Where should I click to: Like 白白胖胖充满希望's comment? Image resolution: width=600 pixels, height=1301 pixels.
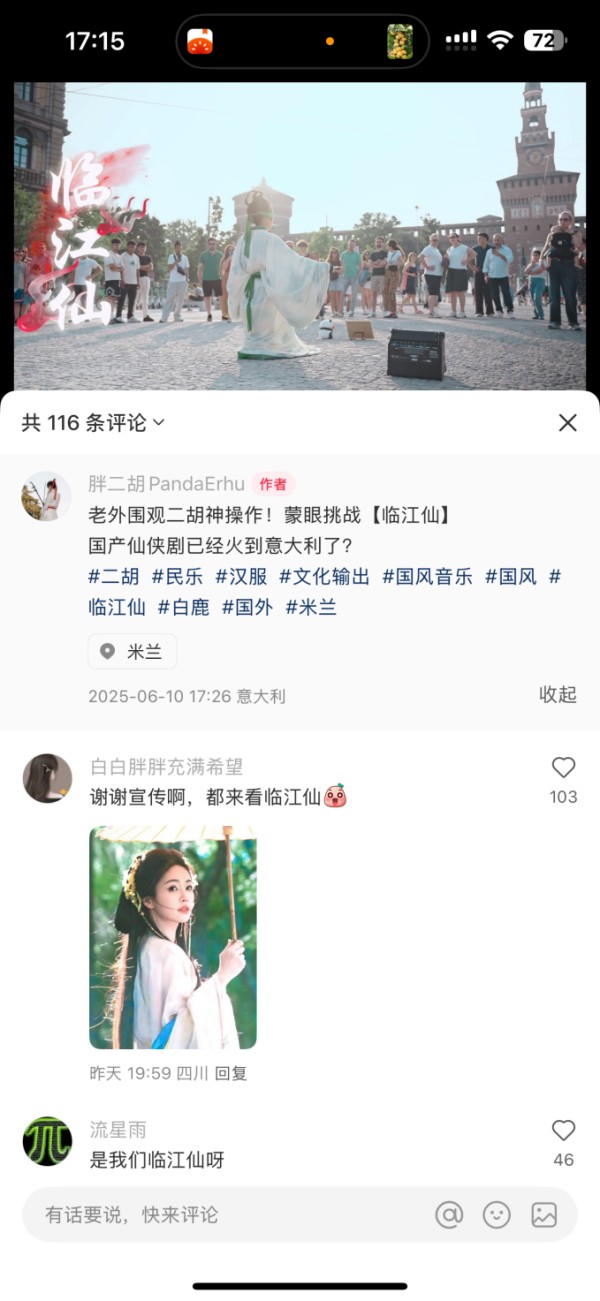564,768
